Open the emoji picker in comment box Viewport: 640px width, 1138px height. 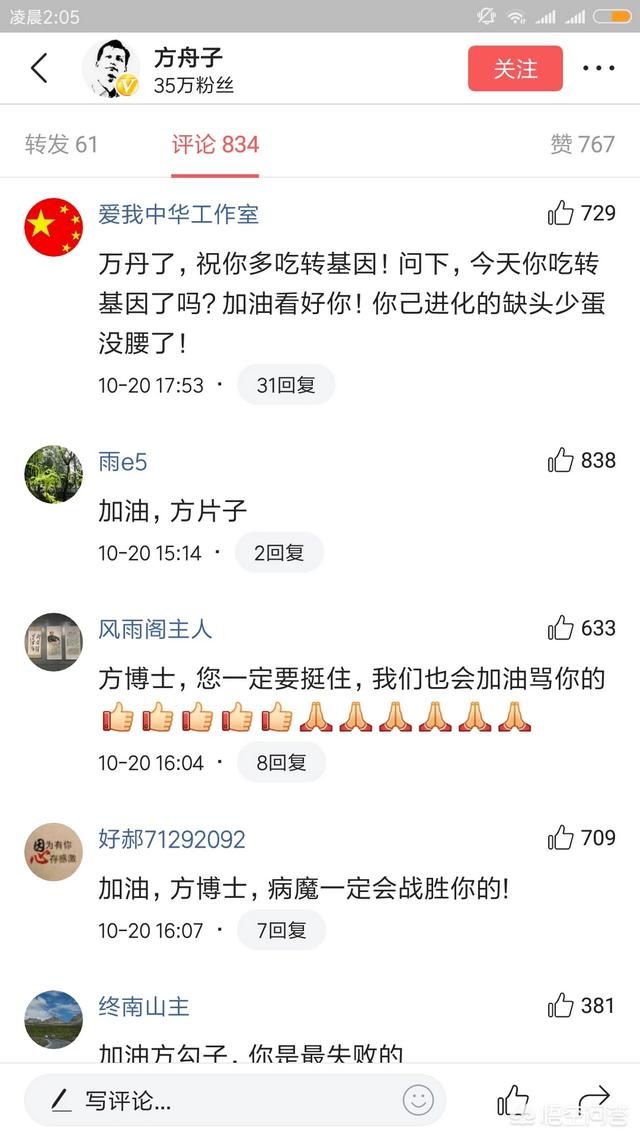tap(418, 1101)
